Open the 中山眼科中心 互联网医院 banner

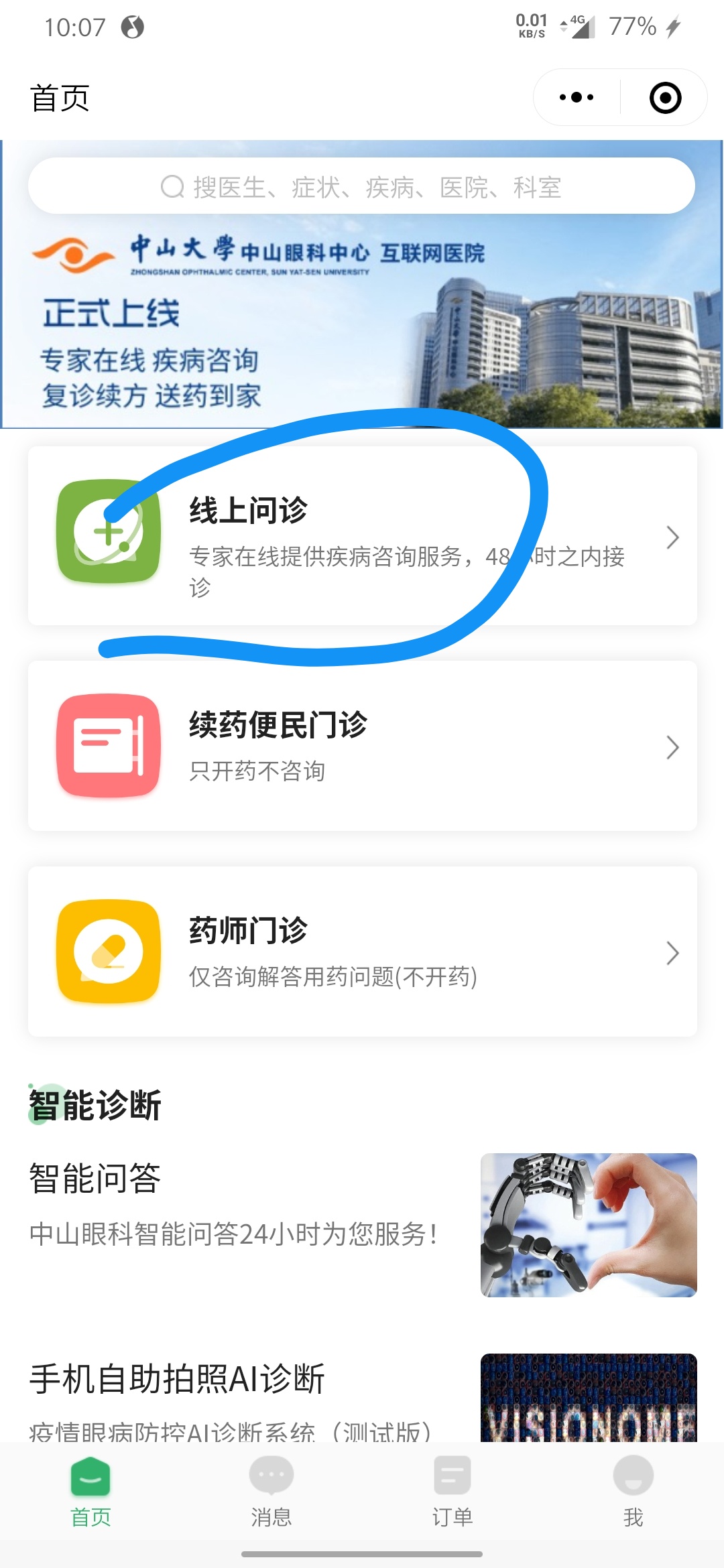[x=361, y=322]
